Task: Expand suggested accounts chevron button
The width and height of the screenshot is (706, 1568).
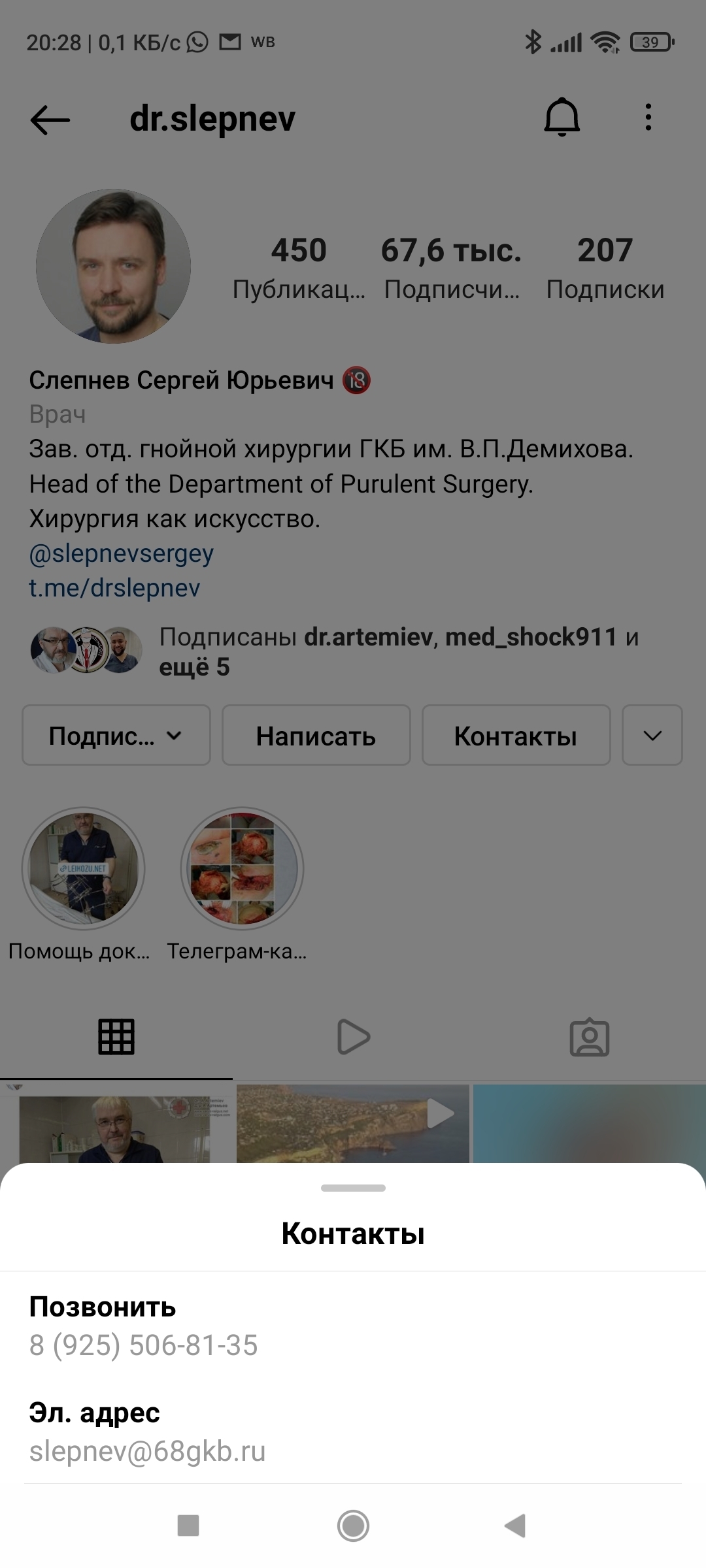Action: click(x=652, y=735)
